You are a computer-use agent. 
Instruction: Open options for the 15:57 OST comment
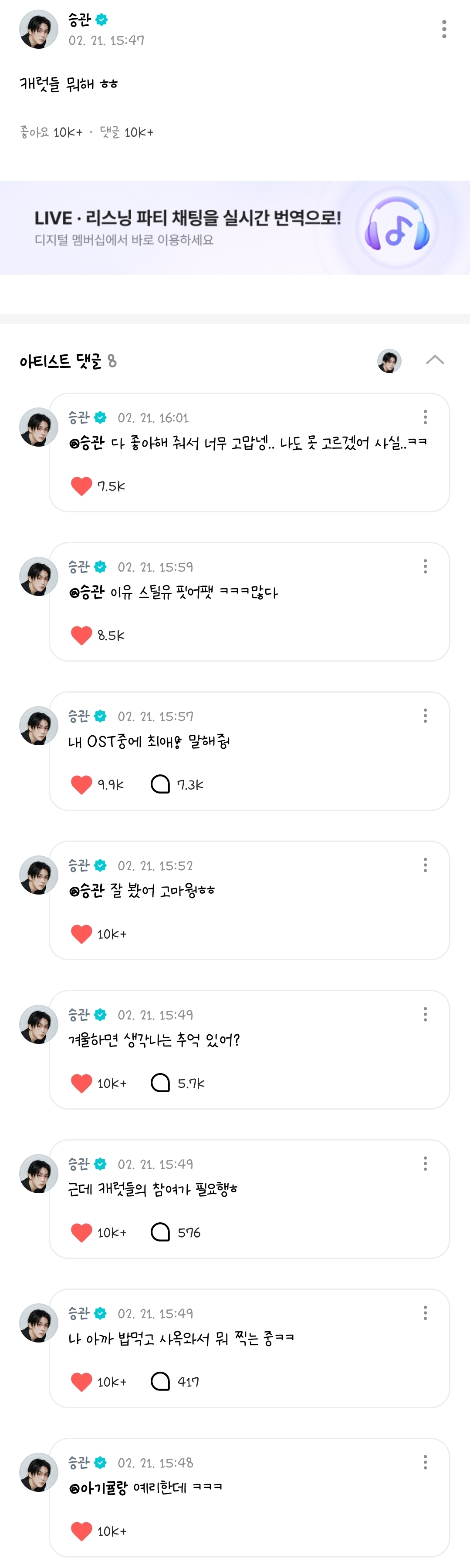coord(425,715)
